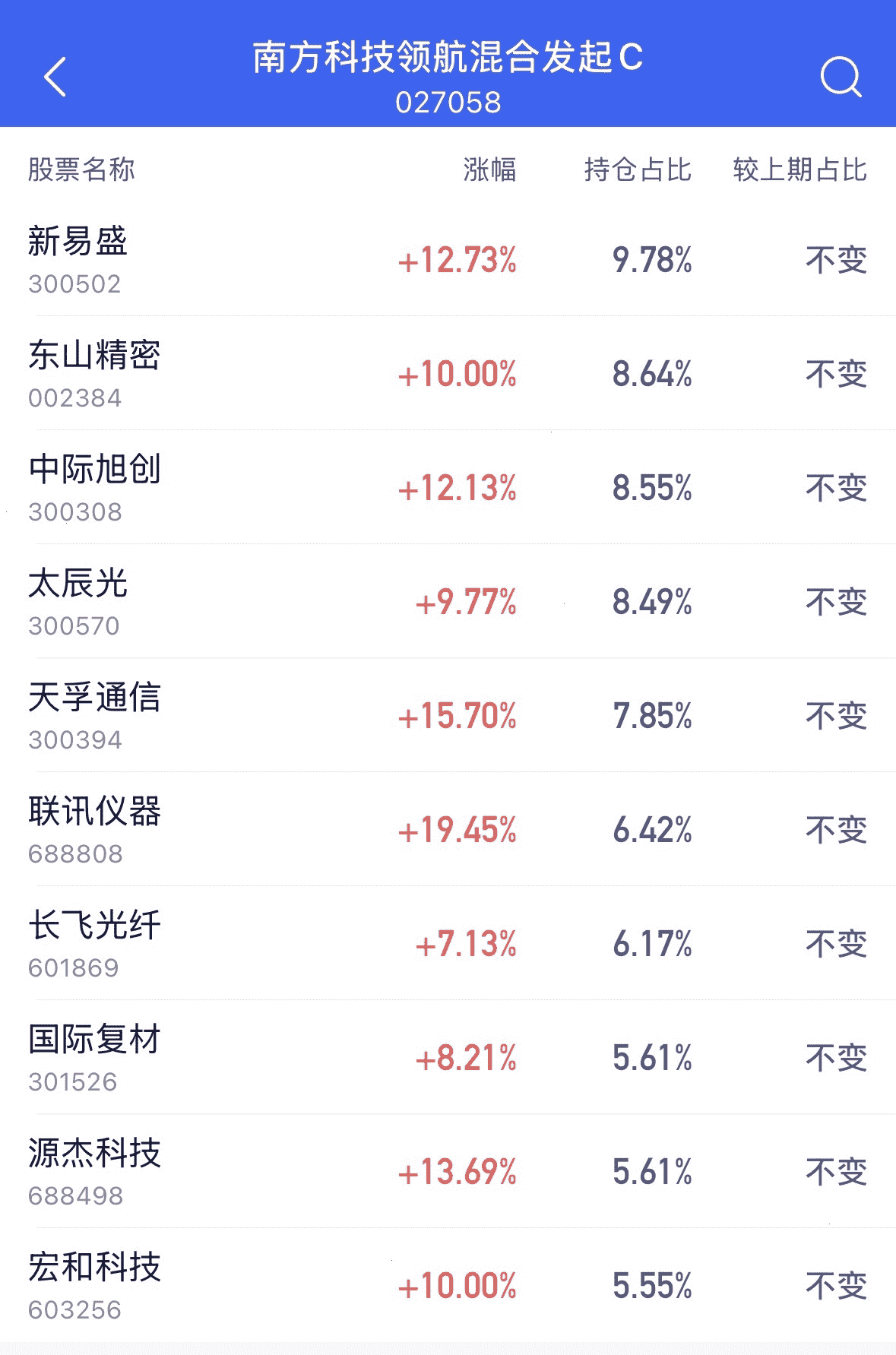
Task: Open the 新易盛 stock row
Action: click(x=448, y=259)
